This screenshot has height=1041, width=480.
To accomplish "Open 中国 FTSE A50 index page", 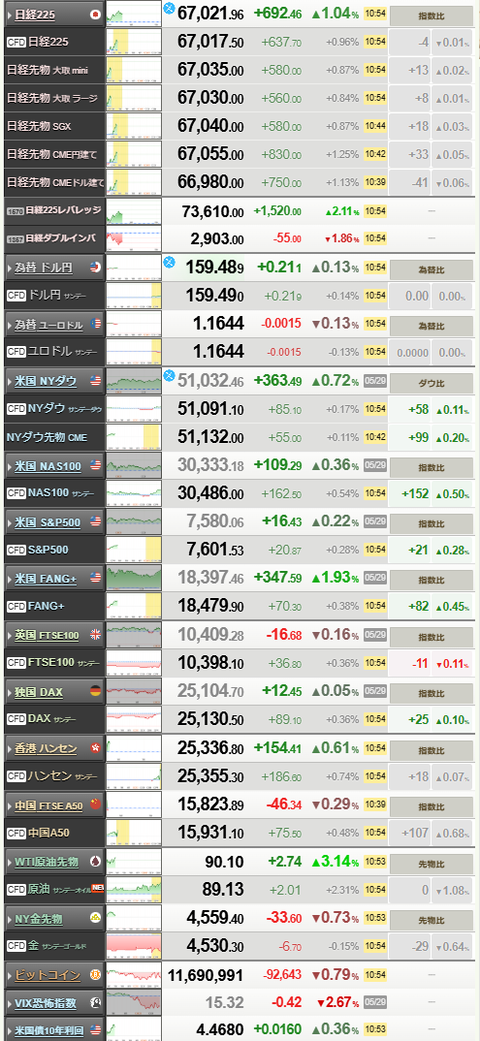I will (x=48, y=805).
